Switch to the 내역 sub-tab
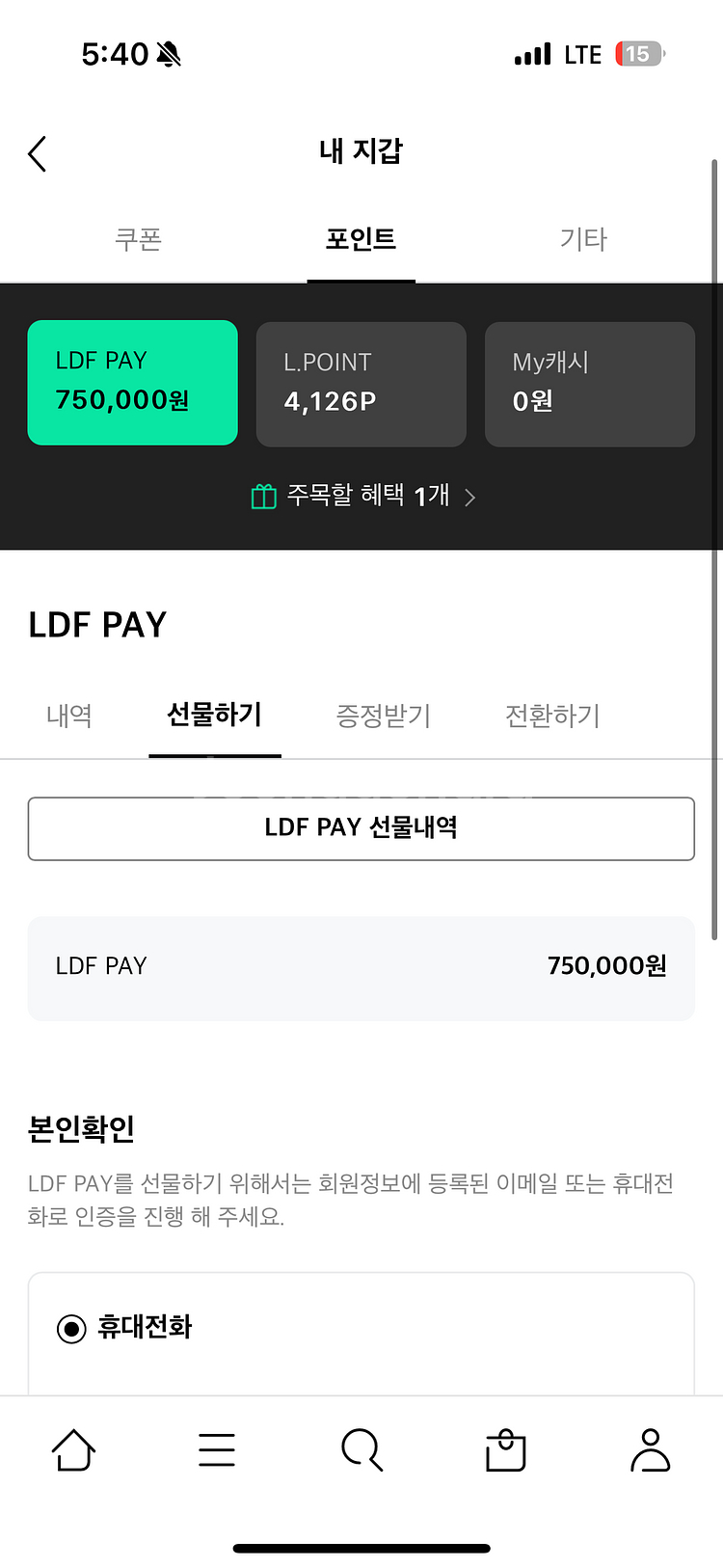Screen dimensions: 723x1568 68,716
